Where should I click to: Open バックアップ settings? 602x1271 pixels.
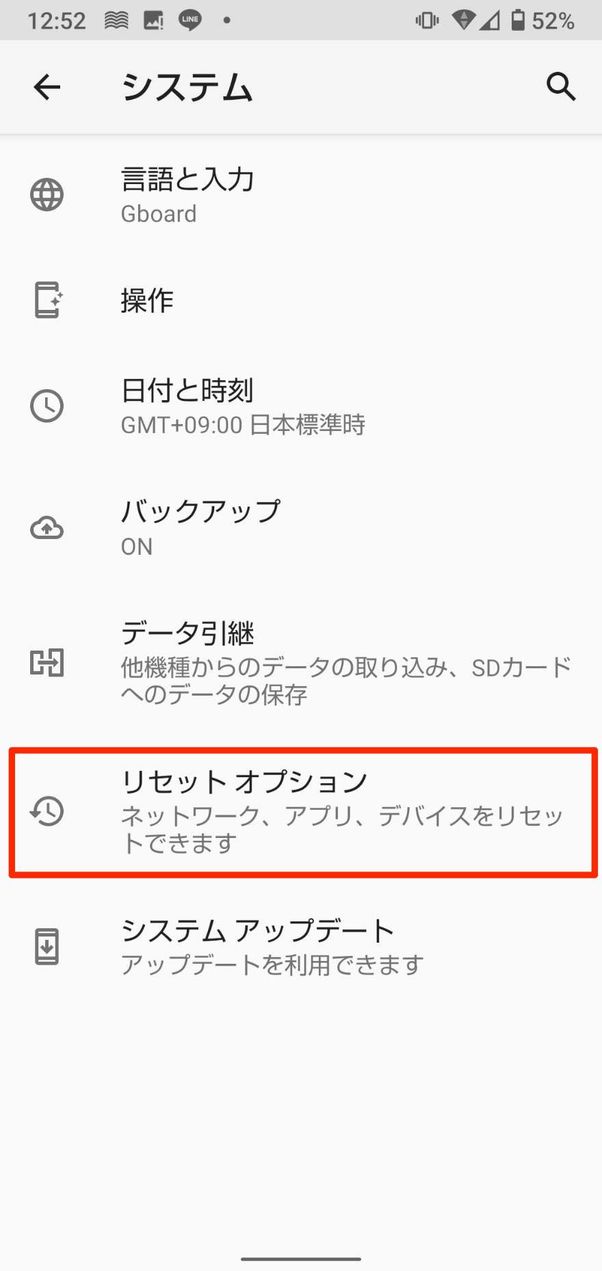tap(300, 527)
